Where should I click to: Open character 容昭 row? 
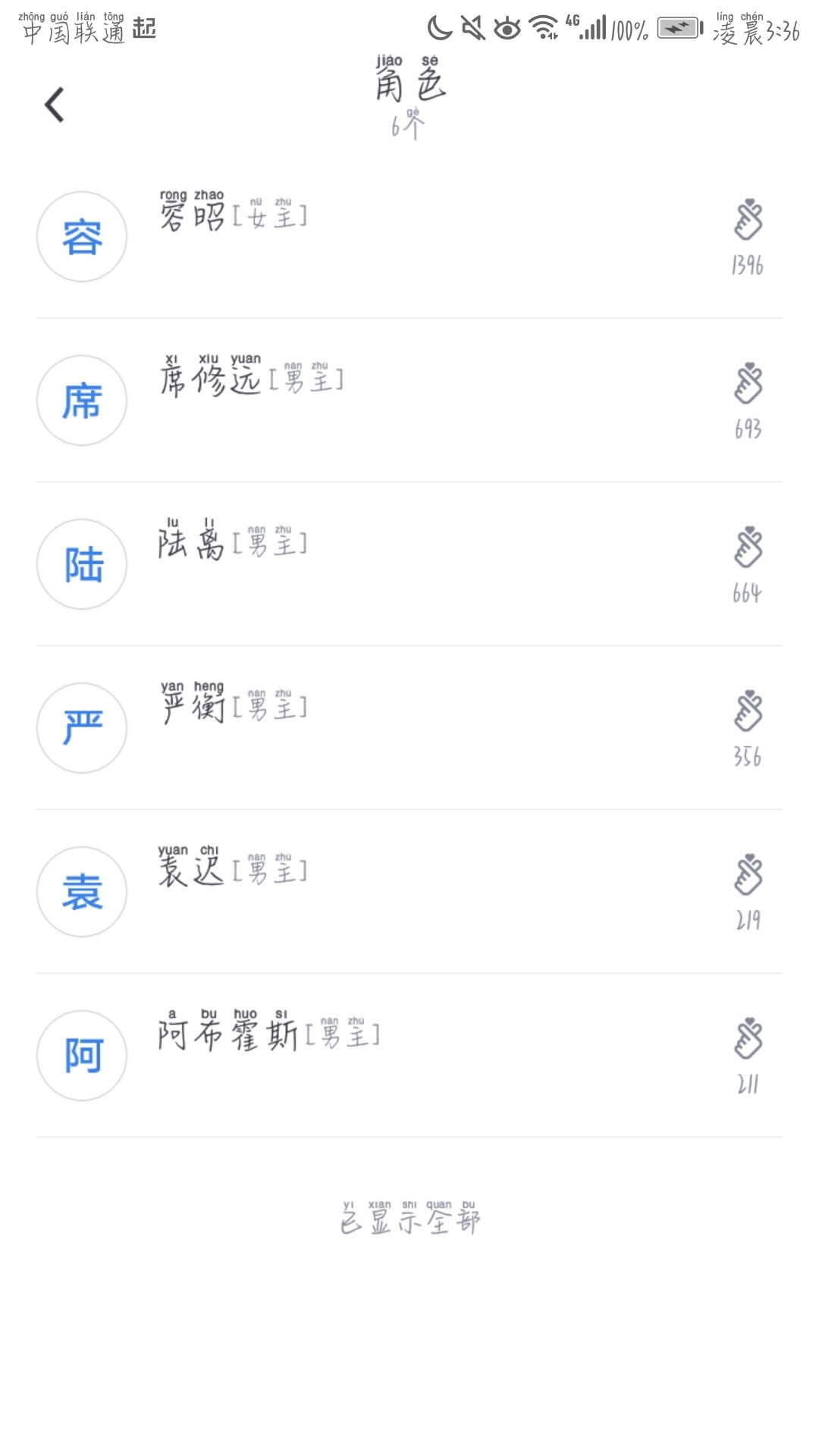coord(379,237)
